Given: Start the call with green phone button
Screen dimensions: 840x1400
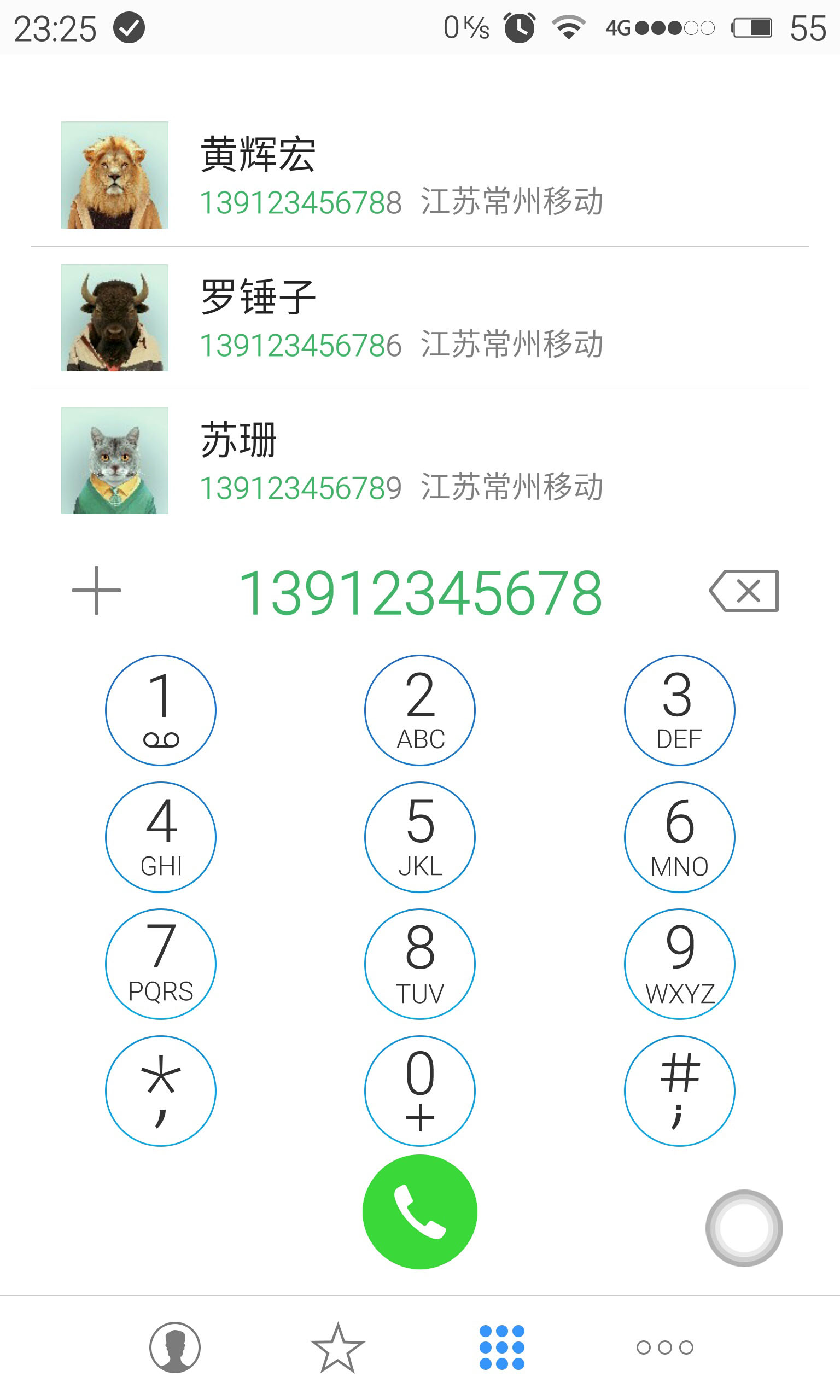Looking at the screenshot, I should point(420,1211).
